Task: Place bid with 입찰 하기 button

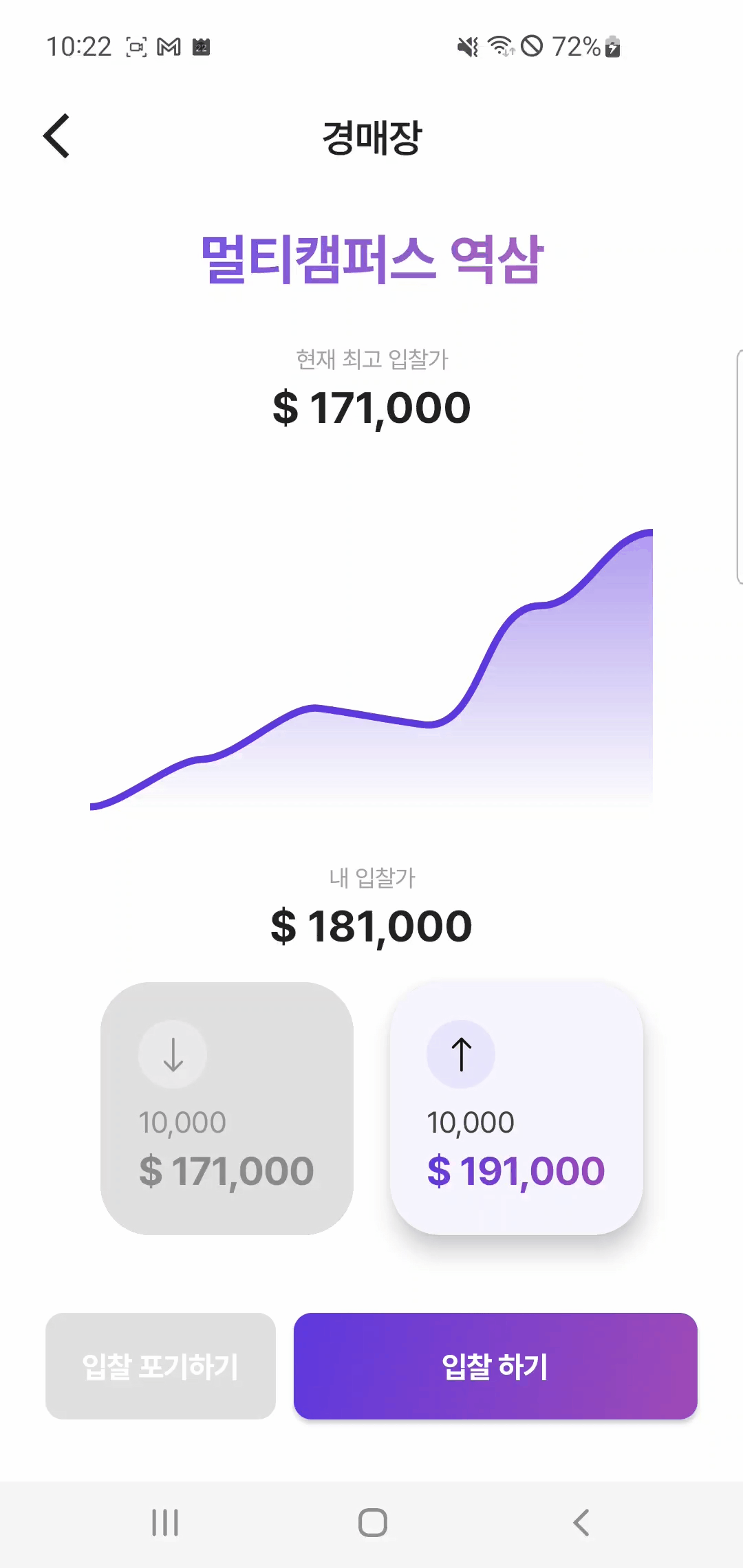Action: (495, 1366)
